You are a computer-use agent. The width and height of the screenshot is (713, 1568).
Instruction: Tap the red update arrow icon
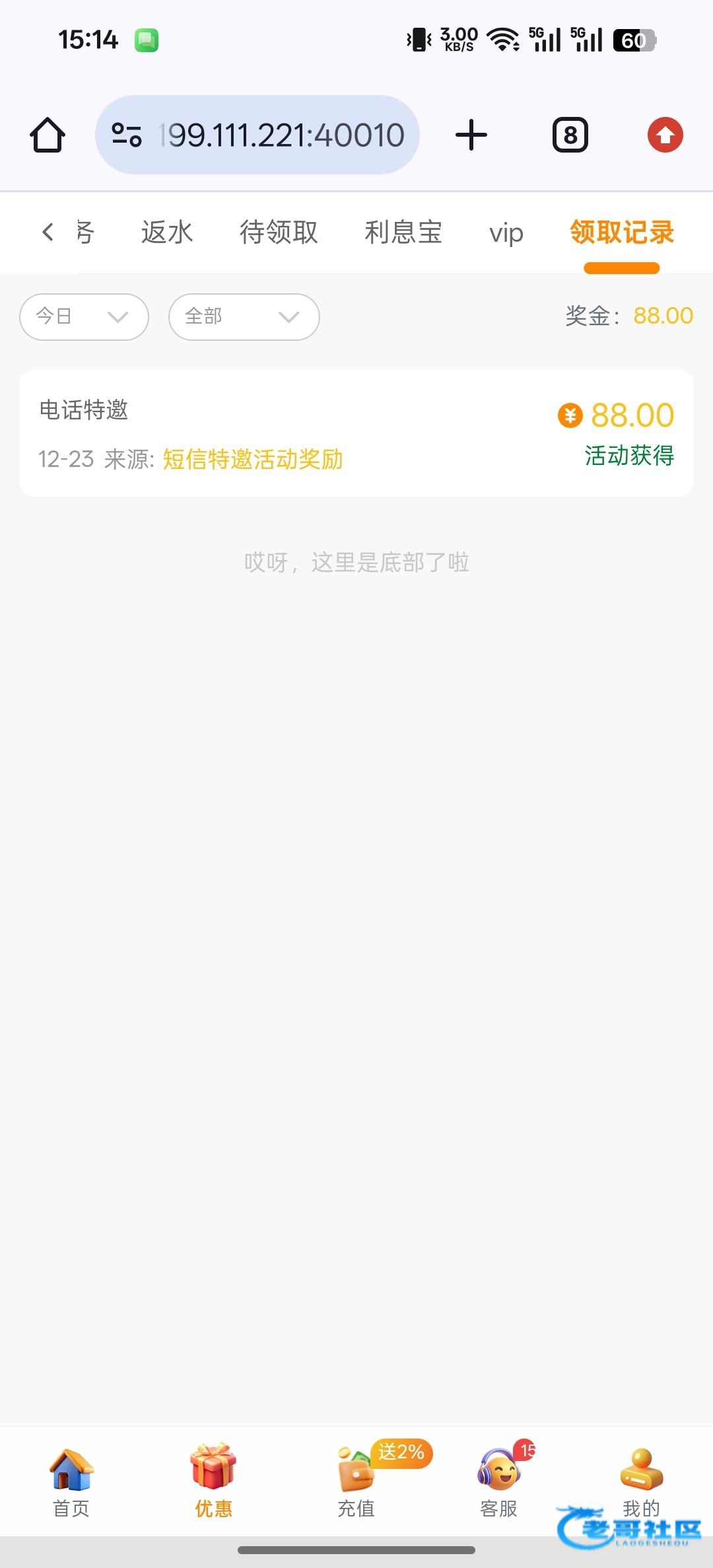[665, 135]
